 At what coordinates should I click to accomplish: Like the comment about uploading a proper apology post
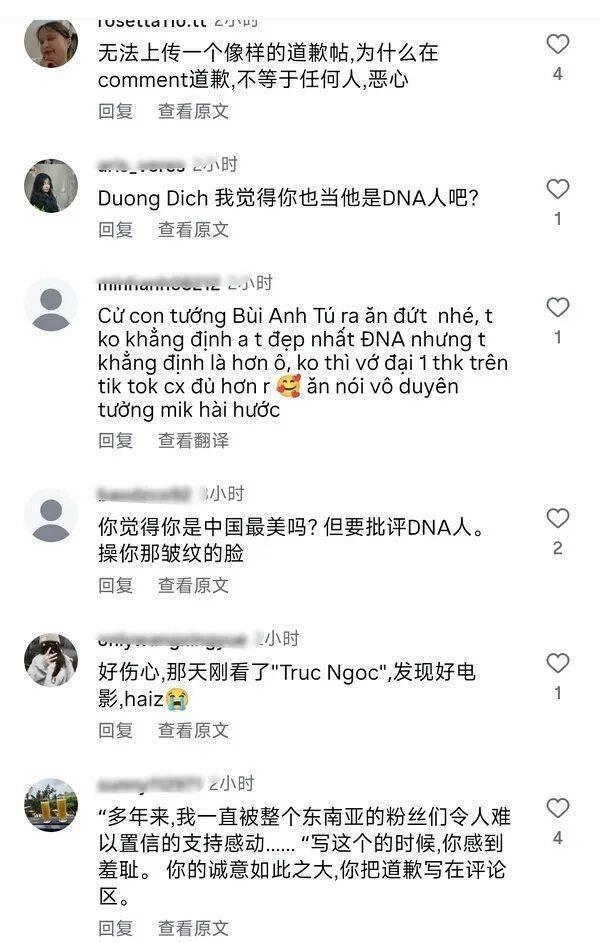point(557,45)
